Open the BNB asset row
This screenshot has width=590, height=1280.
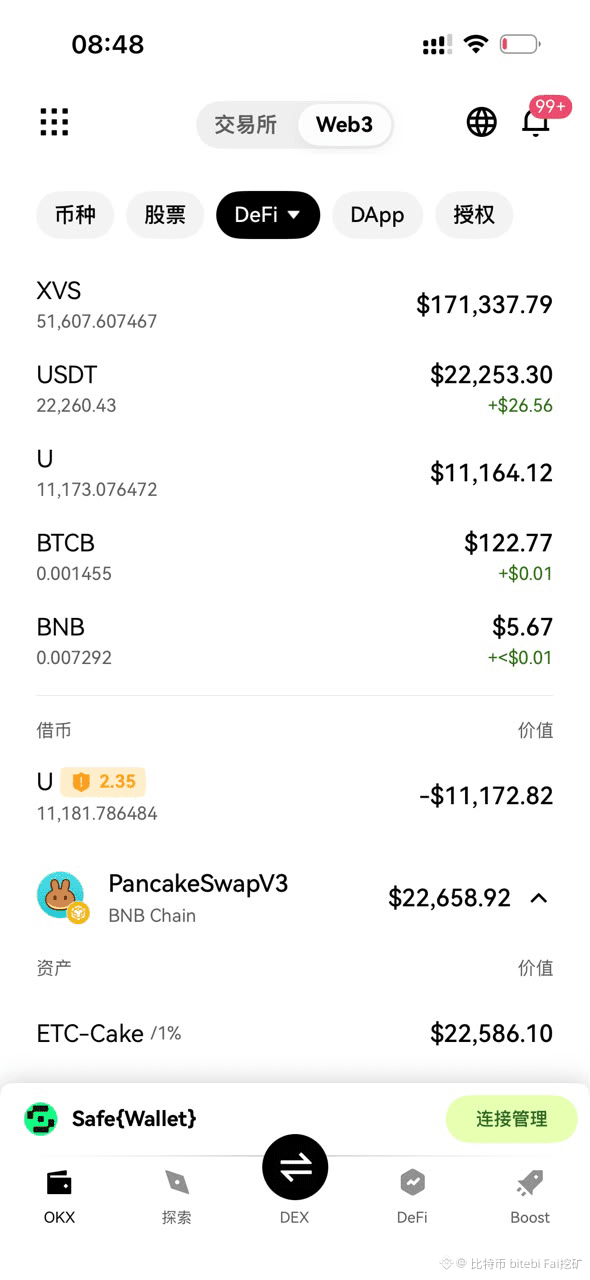(295, 641)
